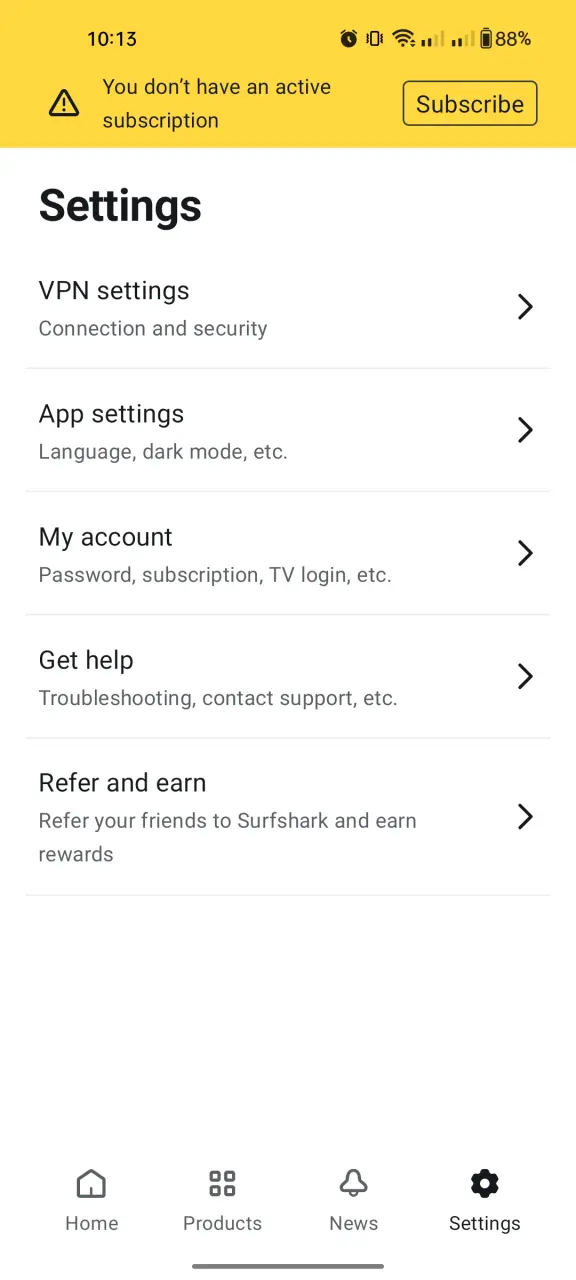
Task: Open Refer and earn
Action: coord(288,817)
